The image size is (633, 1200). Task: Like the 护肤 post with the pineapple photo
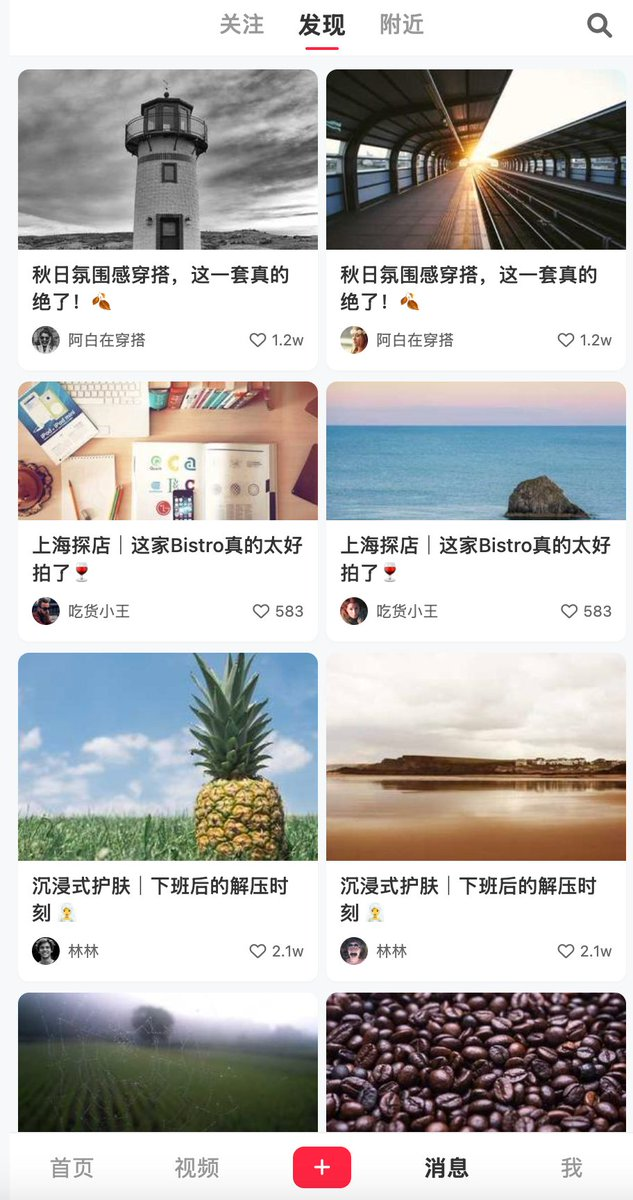258,951
